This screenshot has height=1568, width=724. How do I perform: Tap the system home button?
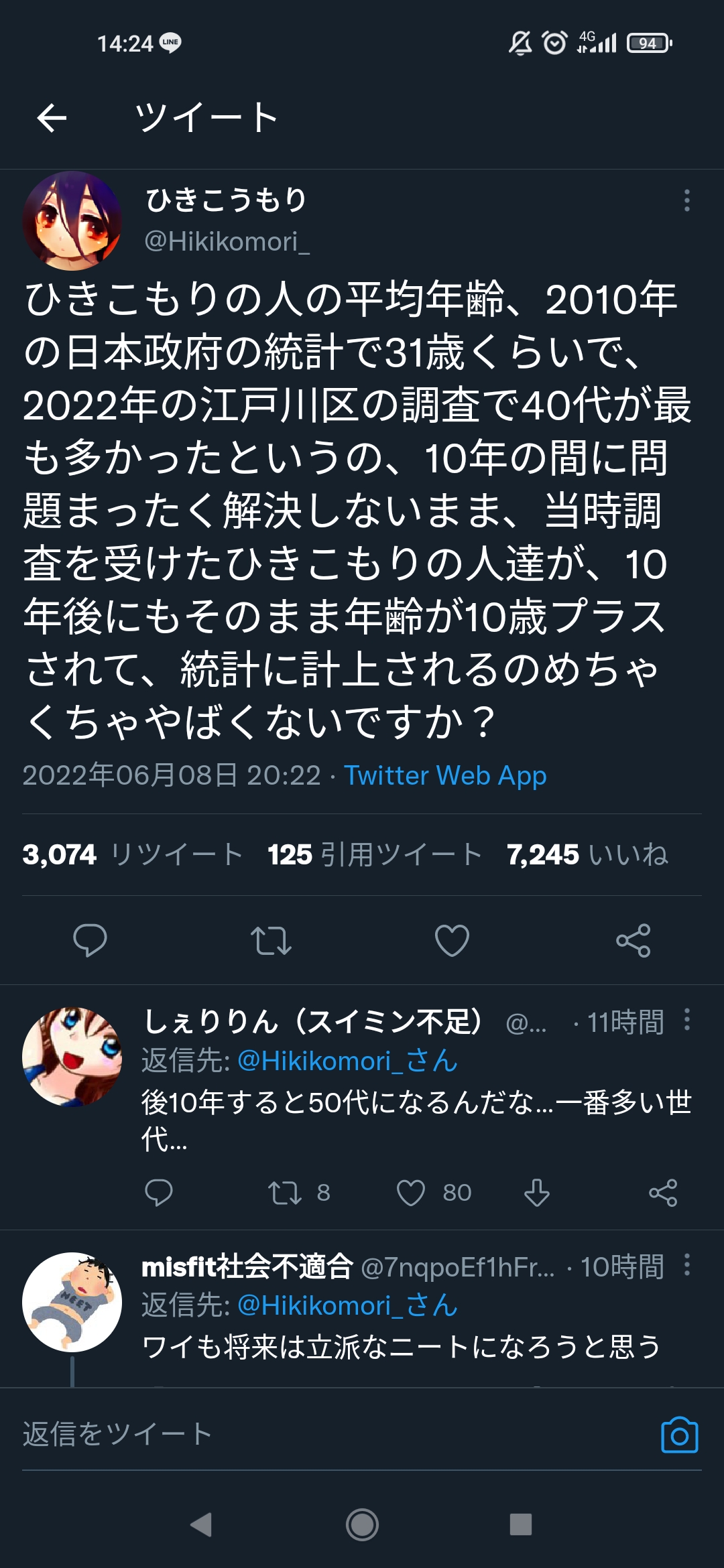tap(362, 1524)
